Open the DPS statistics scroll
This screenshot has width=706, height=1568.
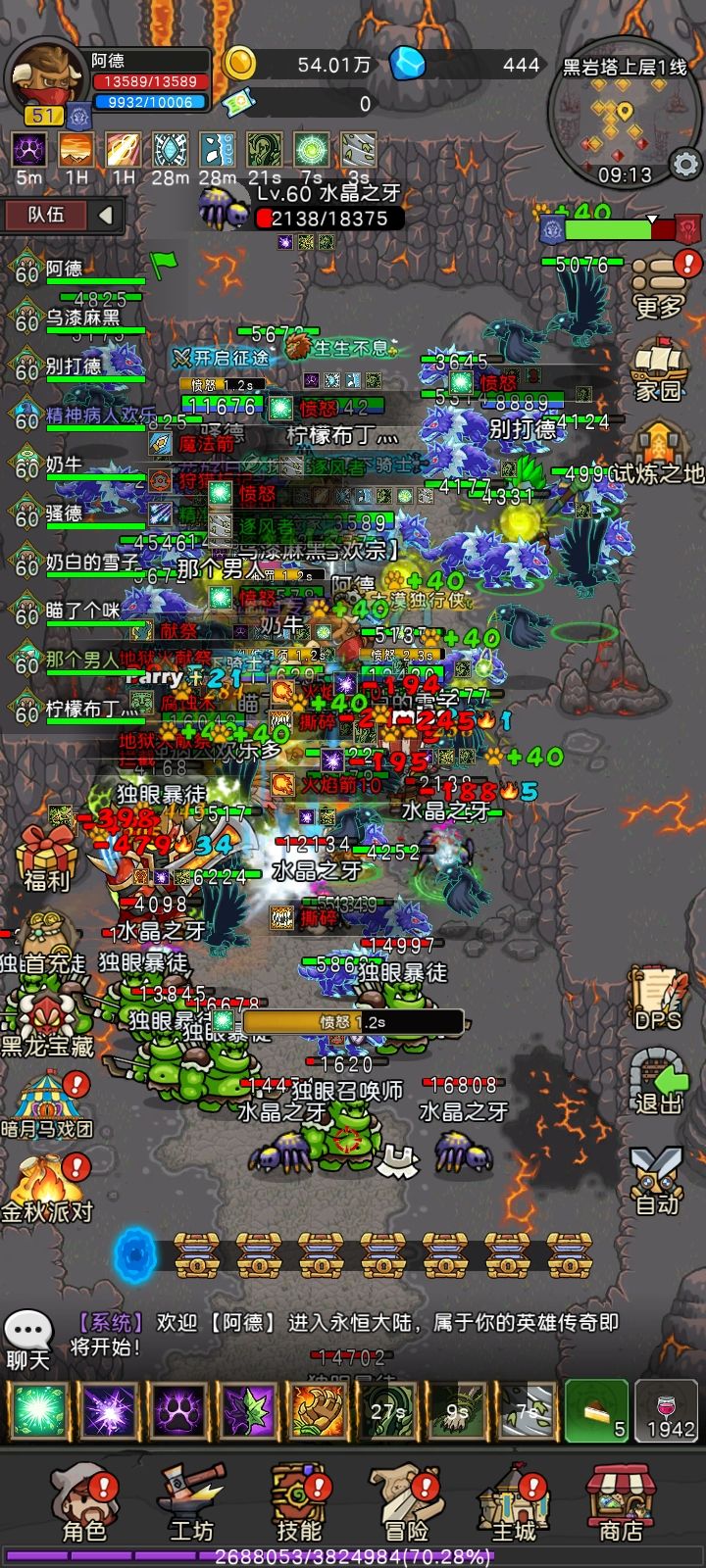click(657, 998)
